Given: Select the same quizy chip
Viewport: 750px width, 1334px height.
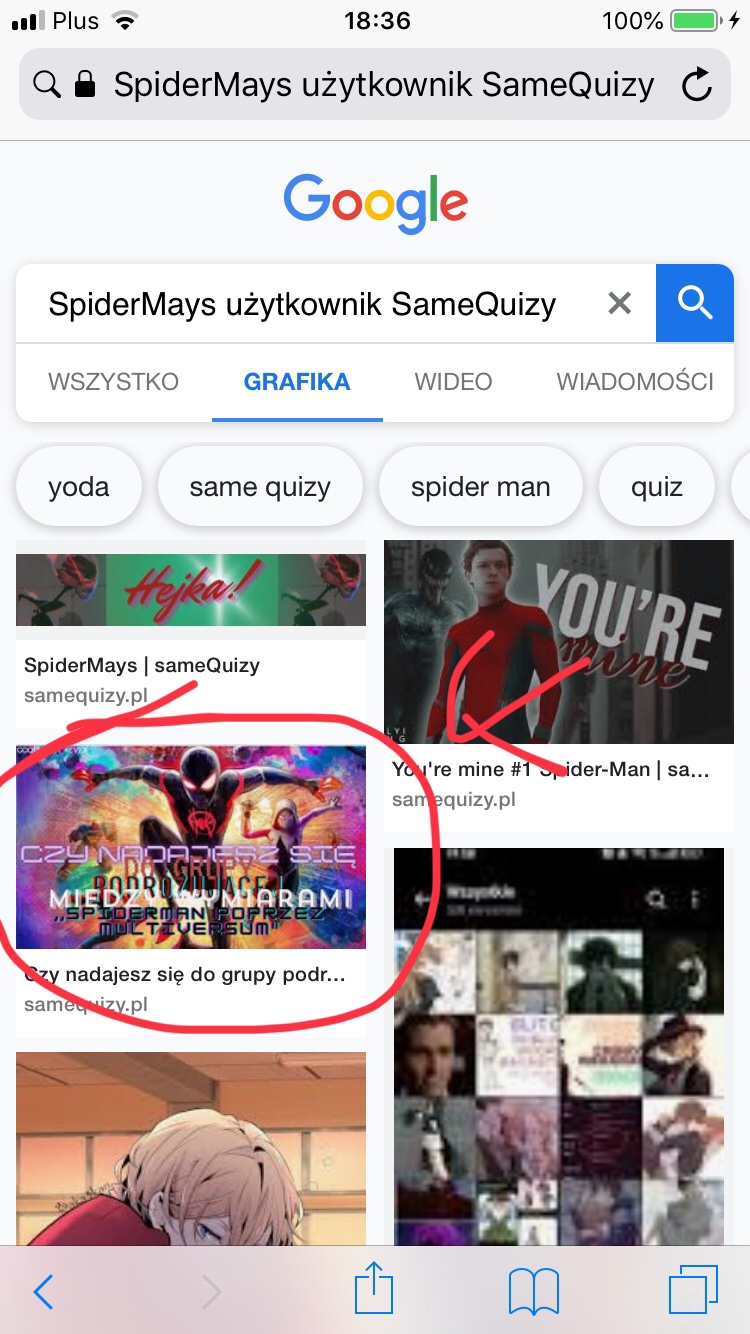Looking at the screenshot, I should [x=260, y=487].
